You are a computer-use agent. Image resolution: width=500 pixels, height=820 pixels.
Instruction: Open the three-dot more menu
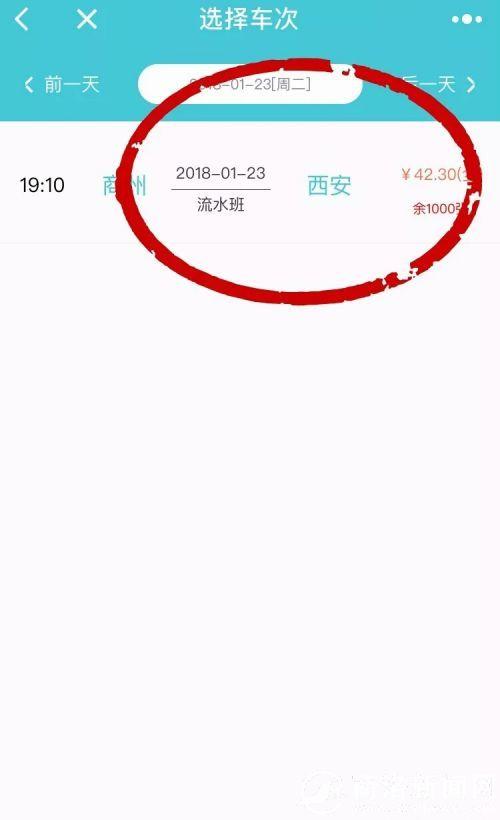(x=467, y=19)
